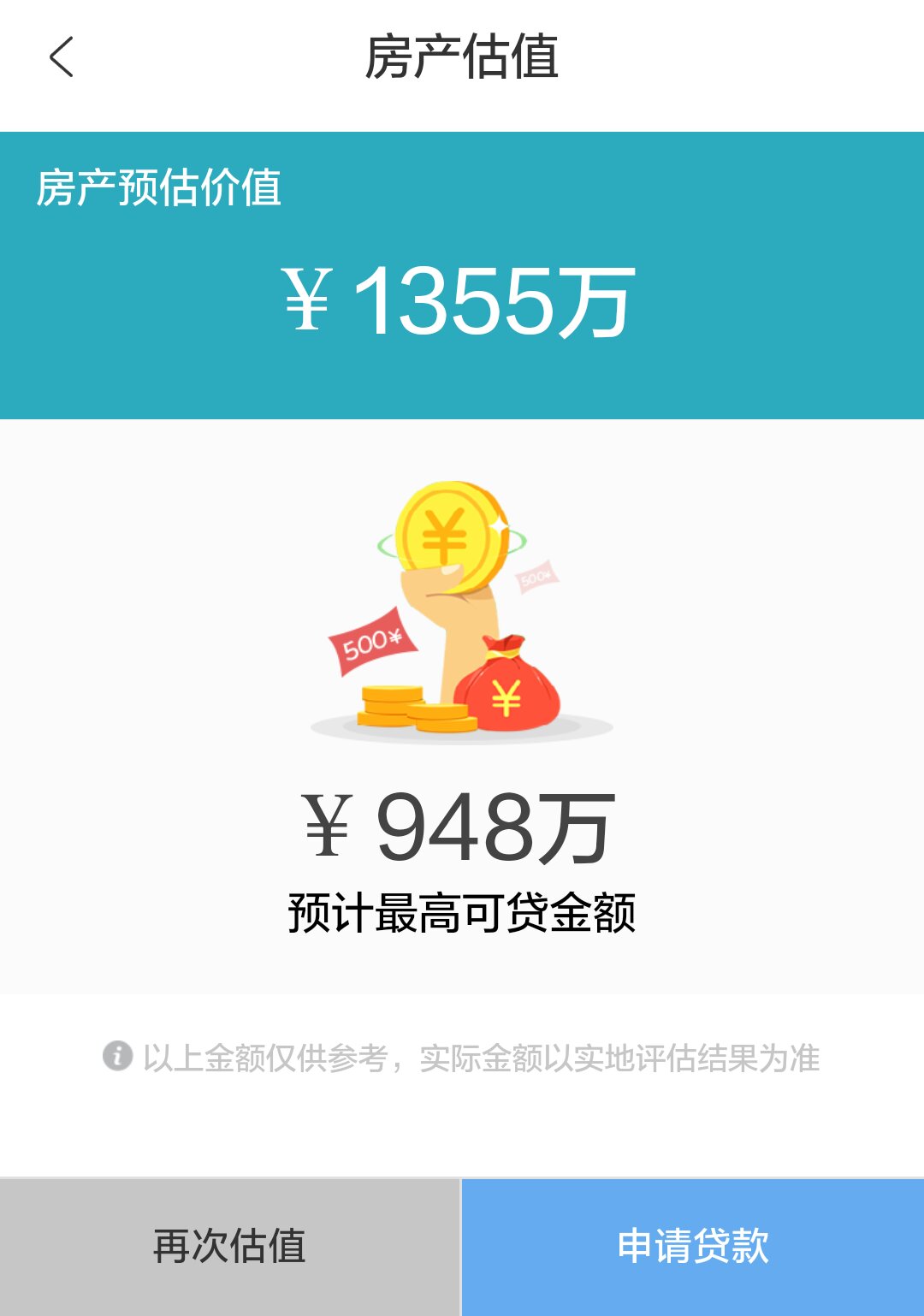Click the teal valuation banner area

click(462, 274)
